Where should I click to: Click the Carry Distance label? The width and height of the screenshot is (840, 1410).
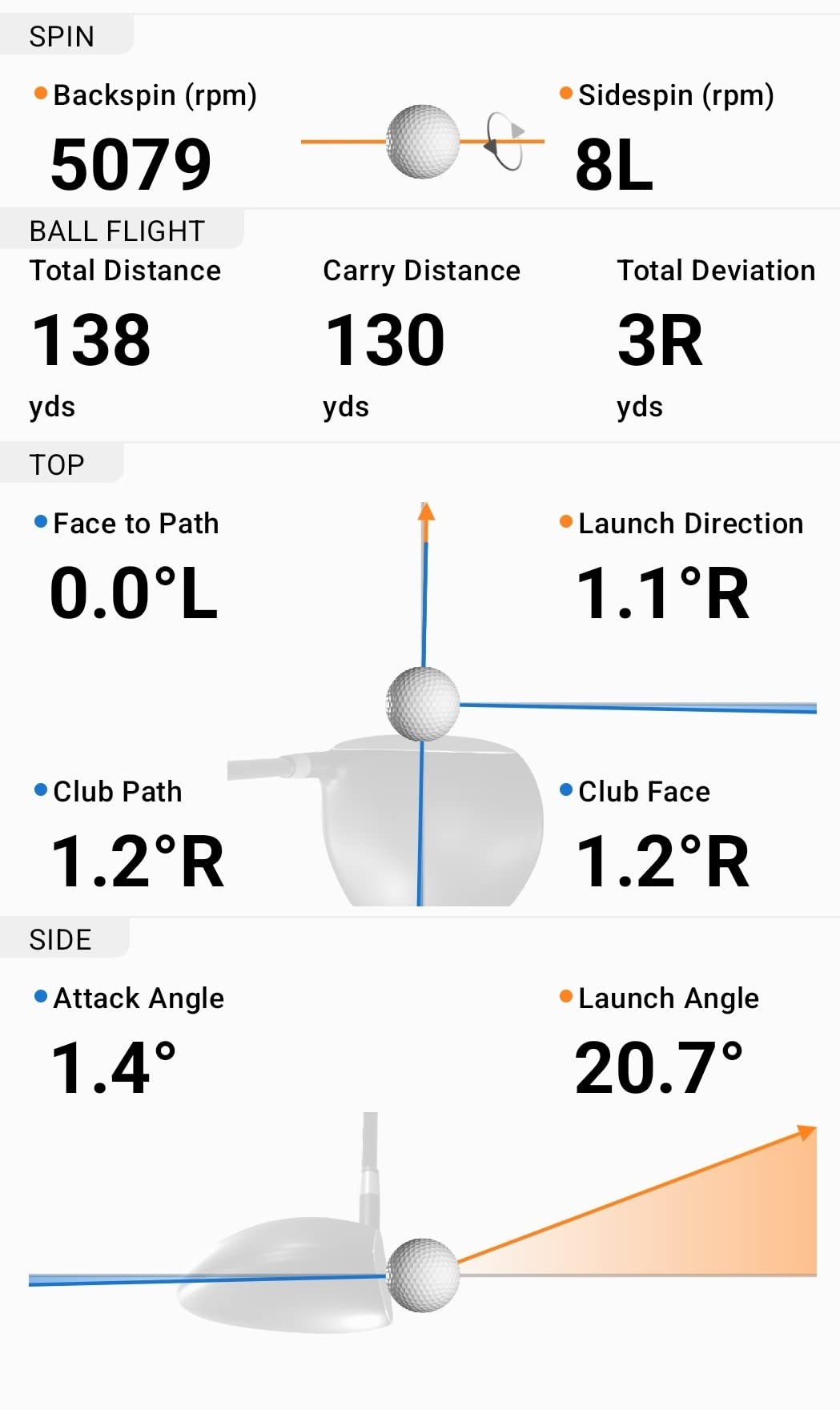[421, 270]
